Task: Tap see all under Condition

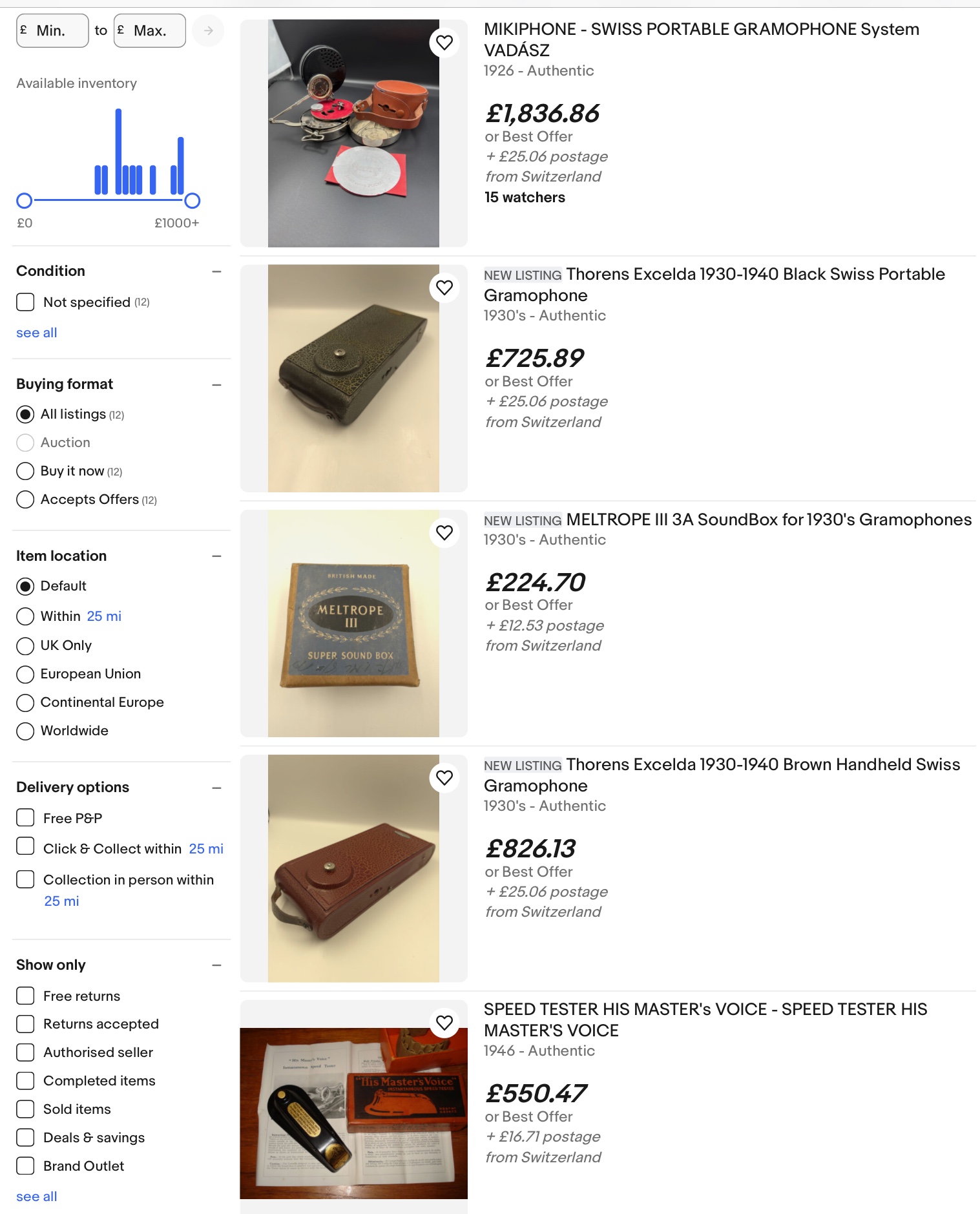Action: pos(37,333)
